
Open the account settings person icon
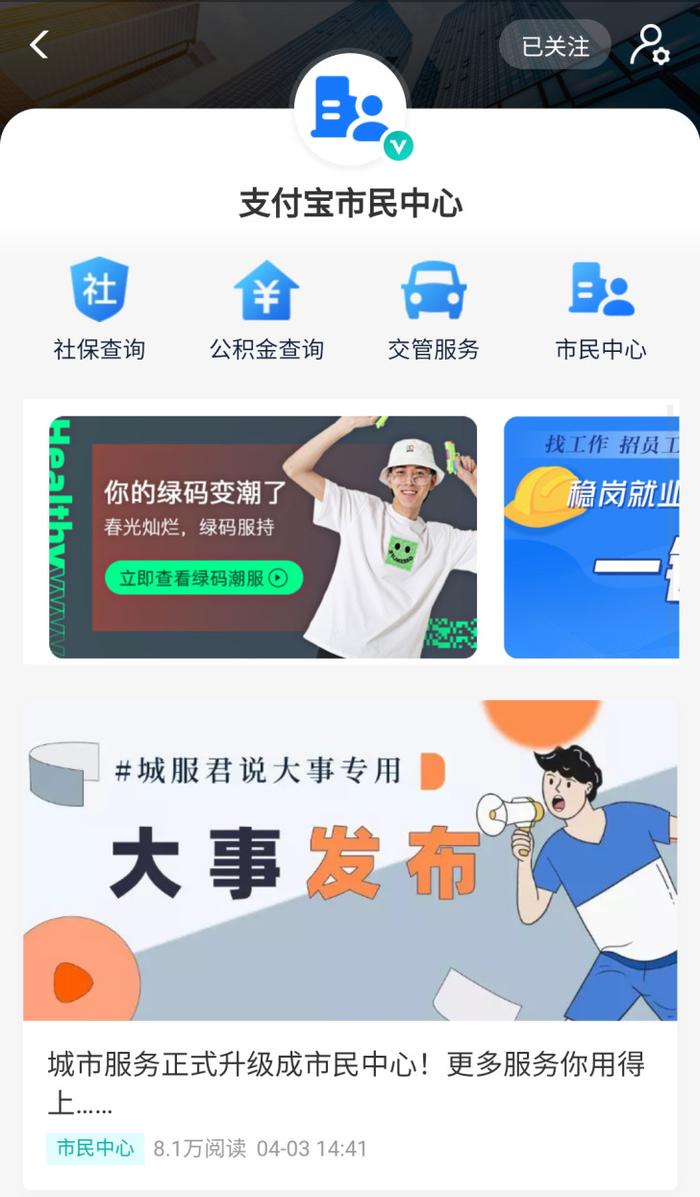click(650, 45)
